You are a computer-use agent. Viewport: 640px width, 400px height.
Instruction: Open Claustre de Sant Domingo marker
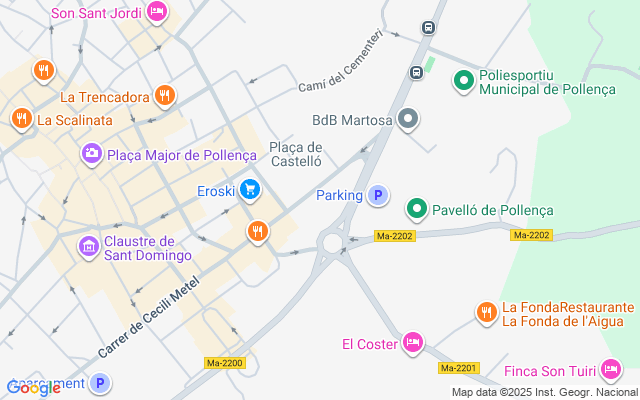pyautogui.click(x=88, y=245)
